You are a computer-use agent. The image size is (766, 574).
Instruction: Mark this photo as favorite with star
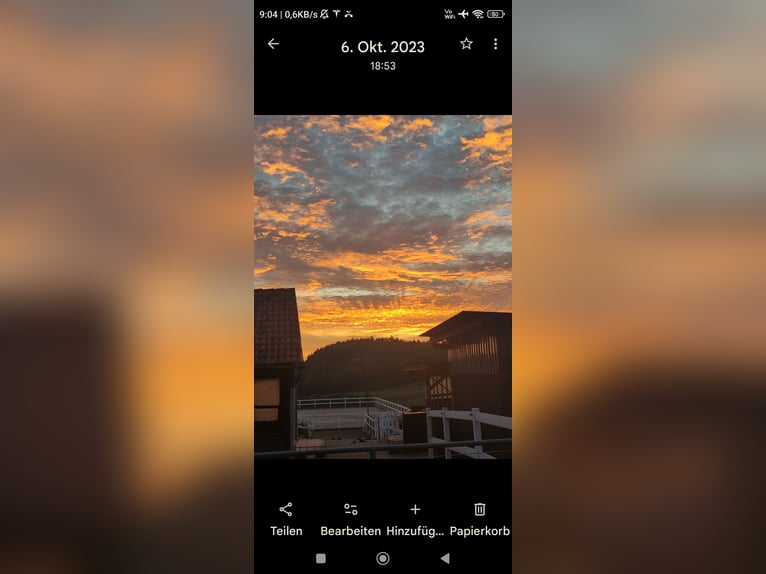point(466,44)
